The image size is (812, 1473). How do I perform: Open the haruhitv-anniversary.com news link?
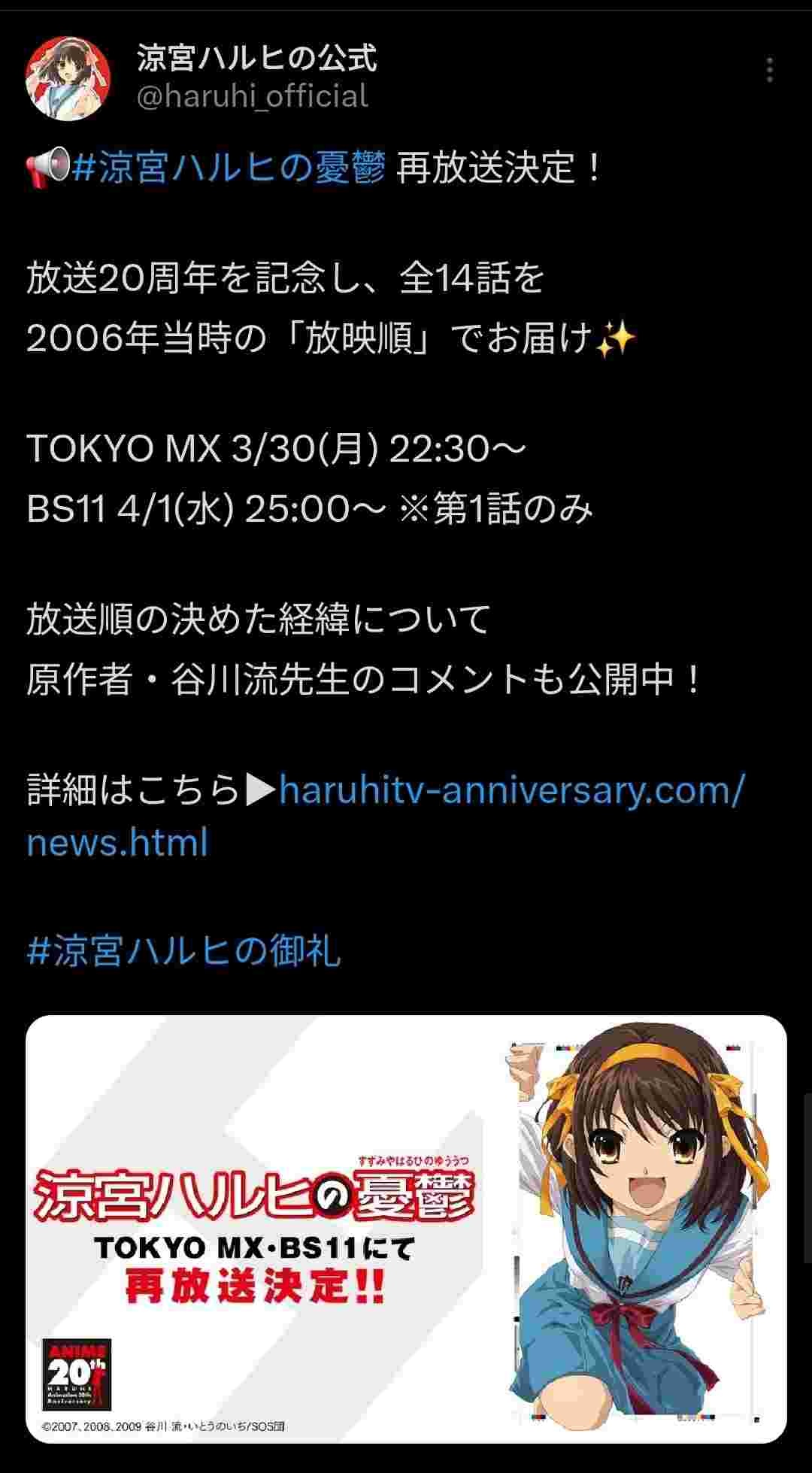(511, 790)
